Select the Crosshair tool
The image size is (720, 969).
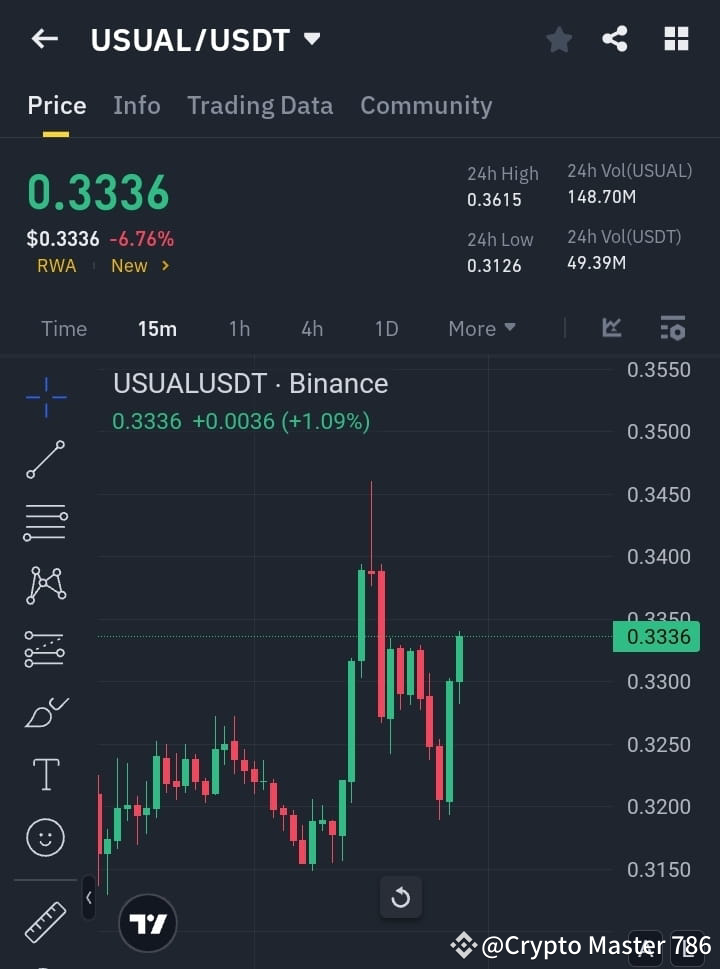pos(45,398)
